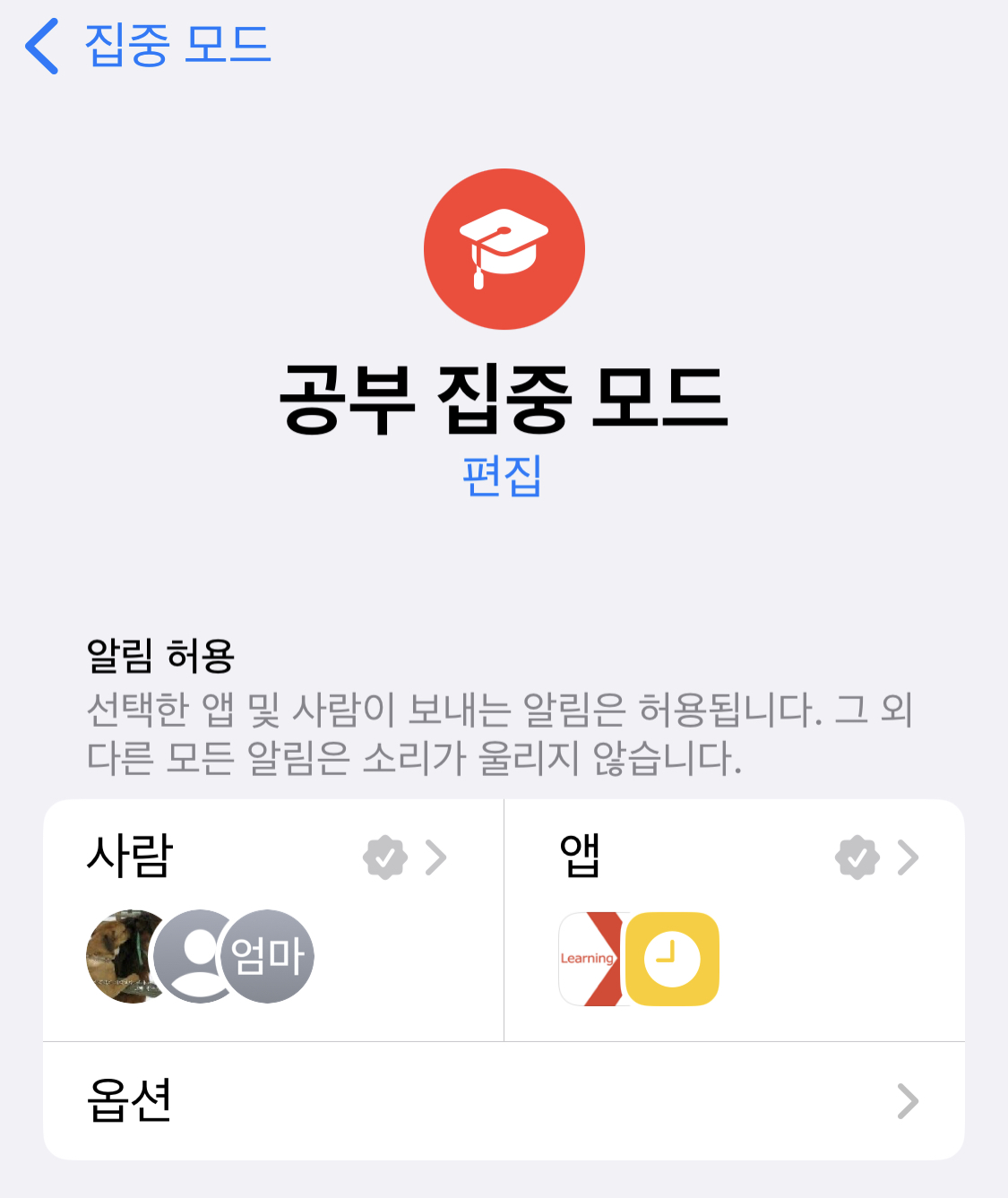This screenshot has width=1008, height=1198.
Task: Tap 편집 to edit the focus mode
Action: [503, 476]
